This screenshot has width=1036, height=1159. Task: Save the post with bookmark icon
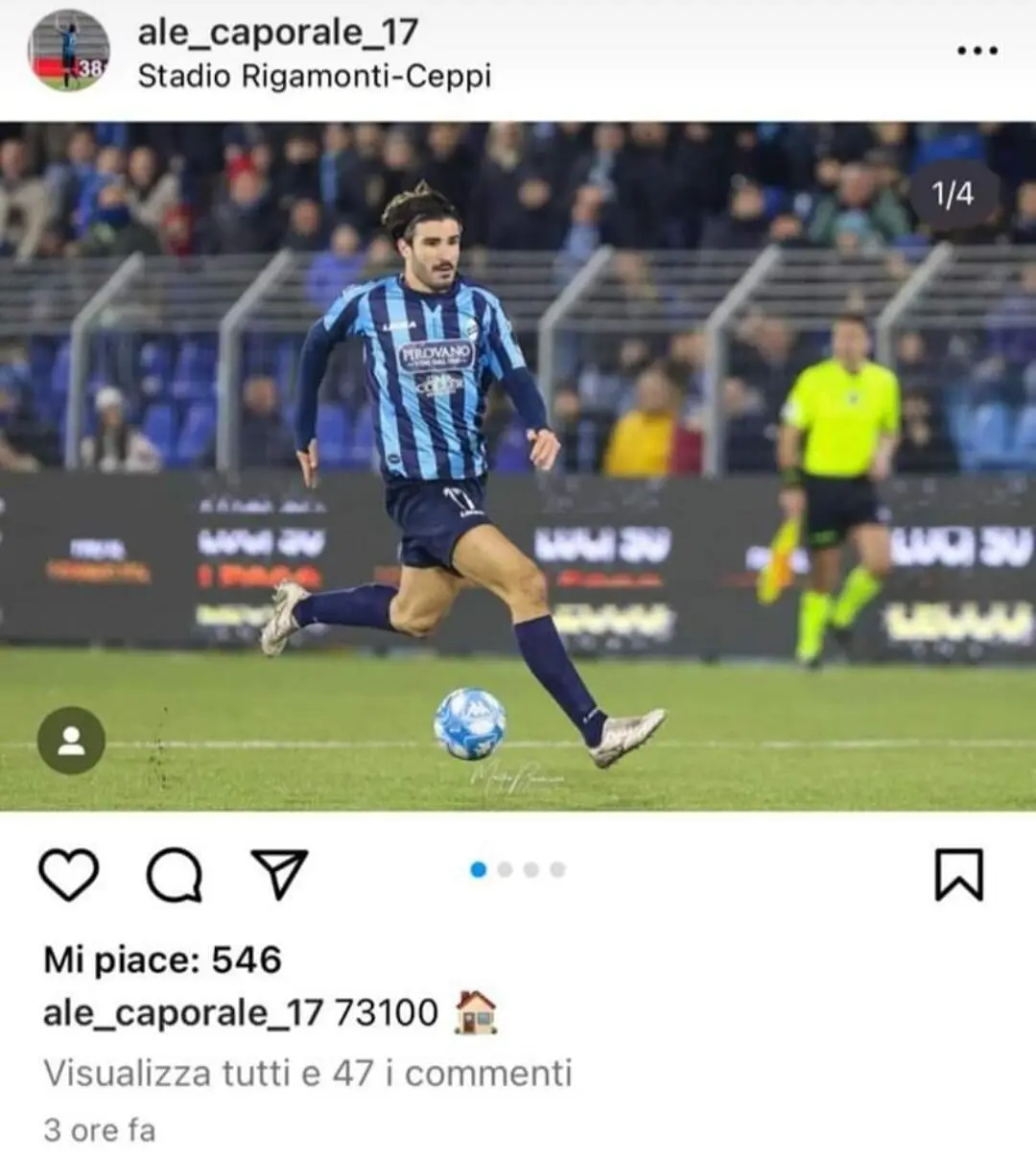pyautogui.click(x=958, y=874)
